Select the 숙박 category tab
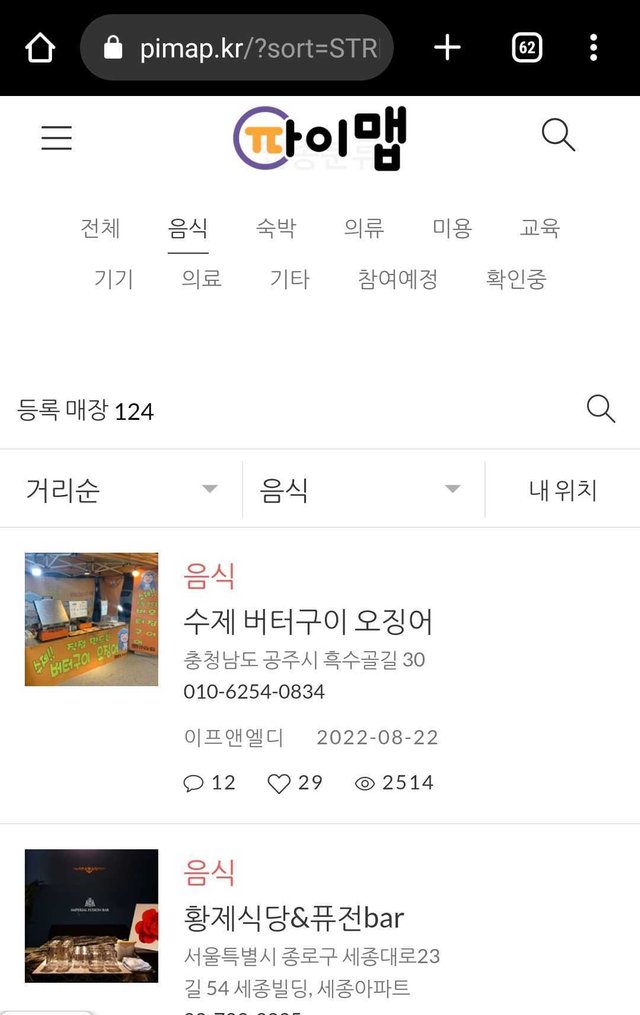The width and height of the screenshot is (640, 1015). pyautogui.click(x=276, y=228)
